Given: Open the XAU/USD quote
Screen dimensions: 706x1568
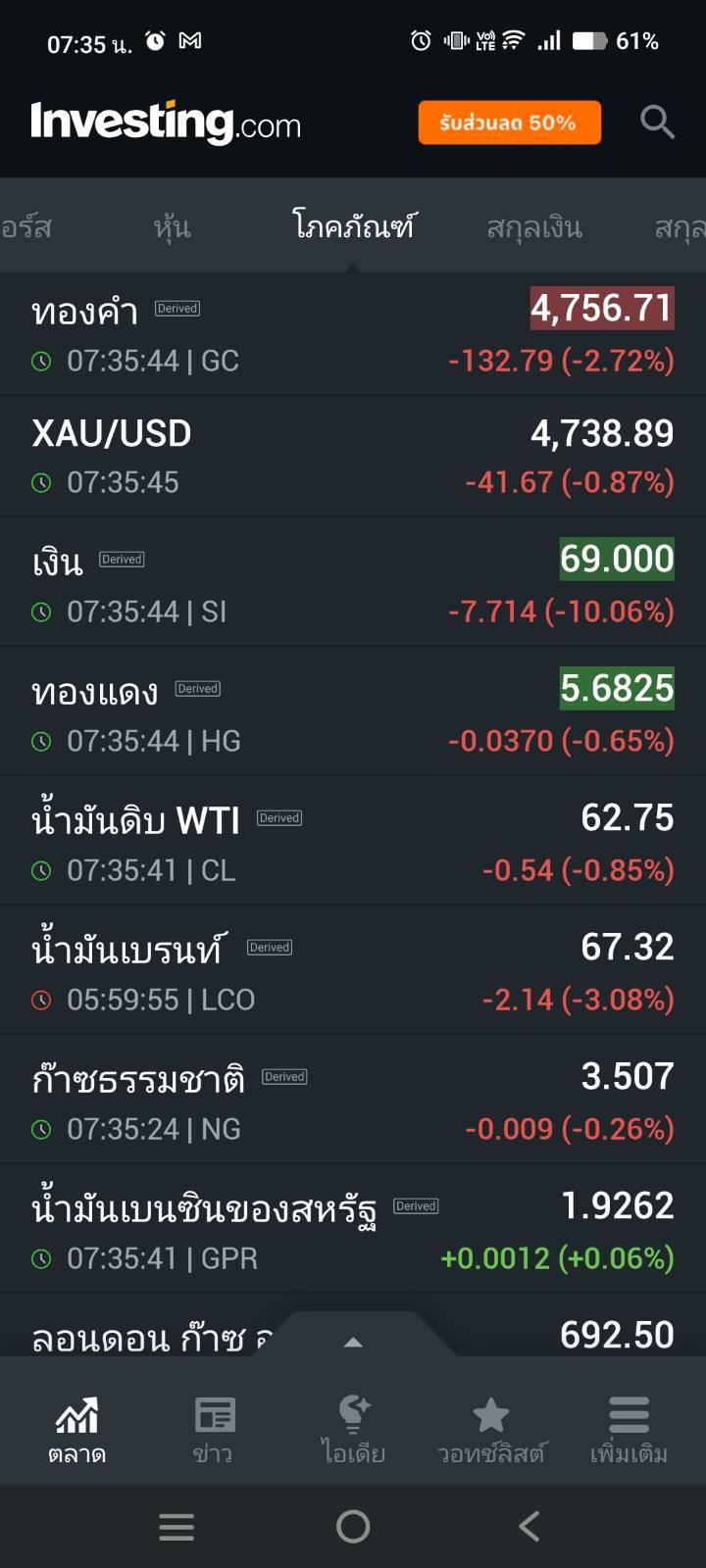Looking at the screenshot, I should pos(353,457).
